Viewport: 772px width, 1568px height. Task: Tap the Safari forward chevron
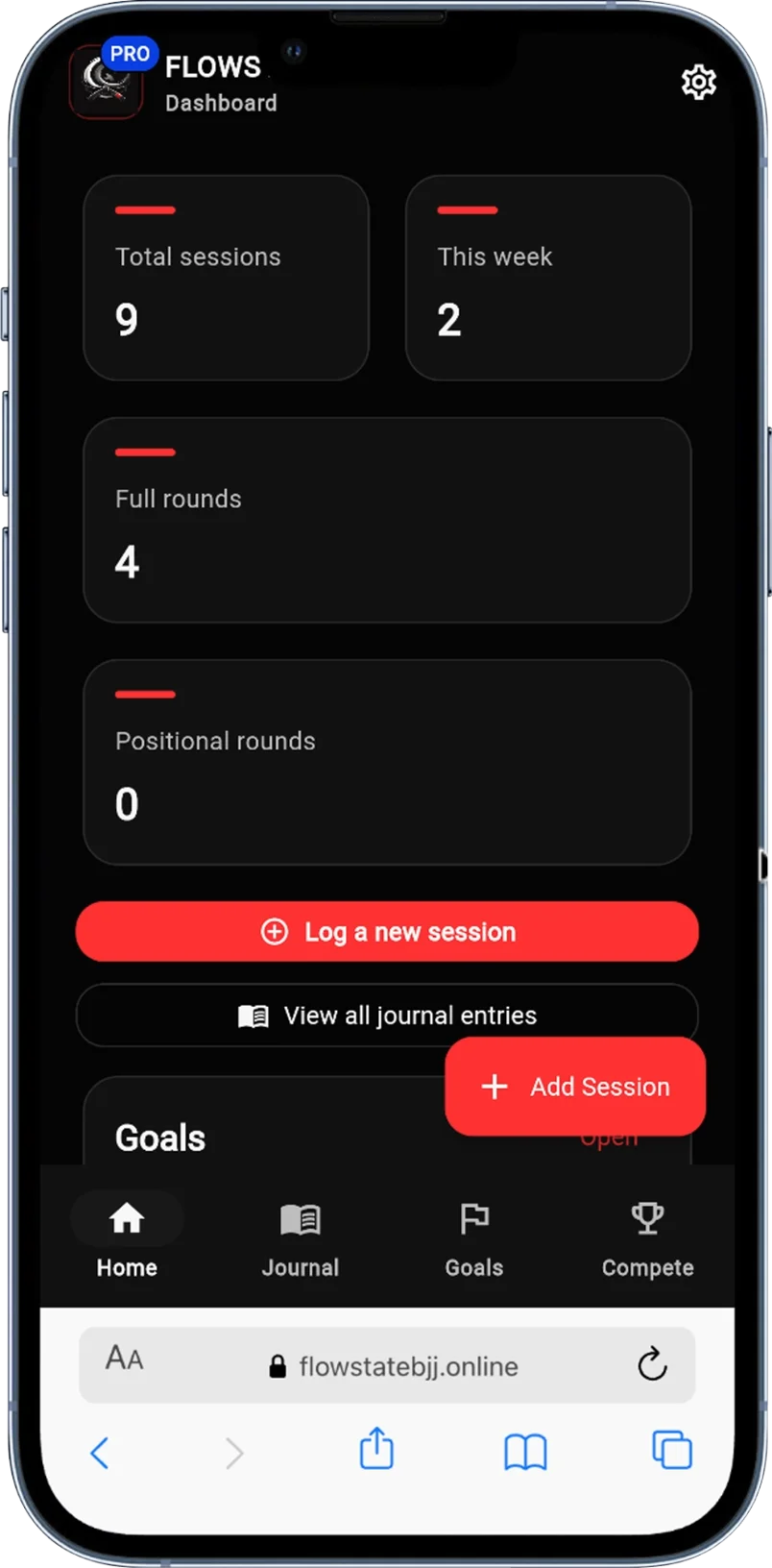pyautogui.click(x=235, y=1454)
